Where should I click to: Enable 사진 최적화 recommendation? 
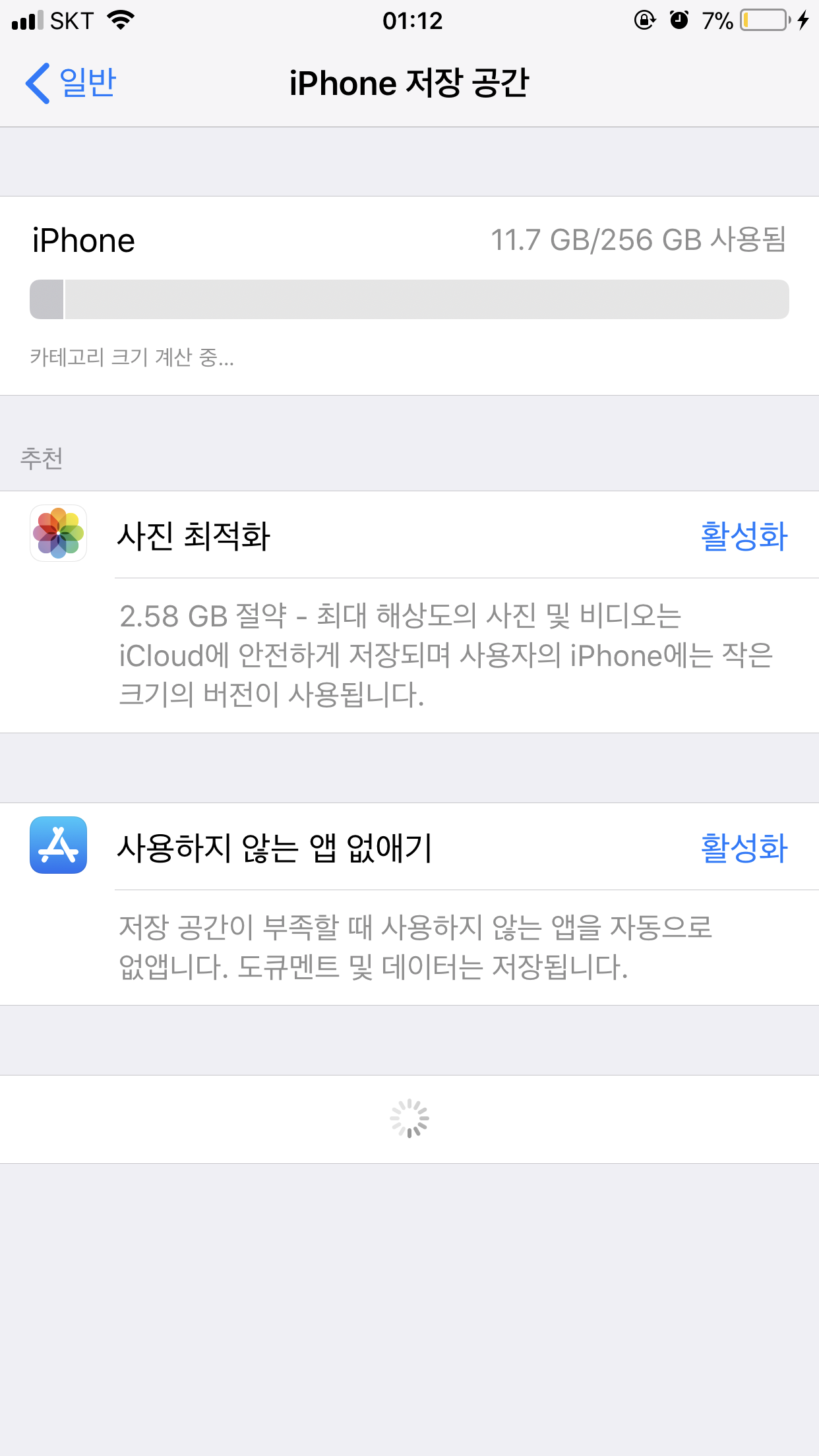click(744, 535)
